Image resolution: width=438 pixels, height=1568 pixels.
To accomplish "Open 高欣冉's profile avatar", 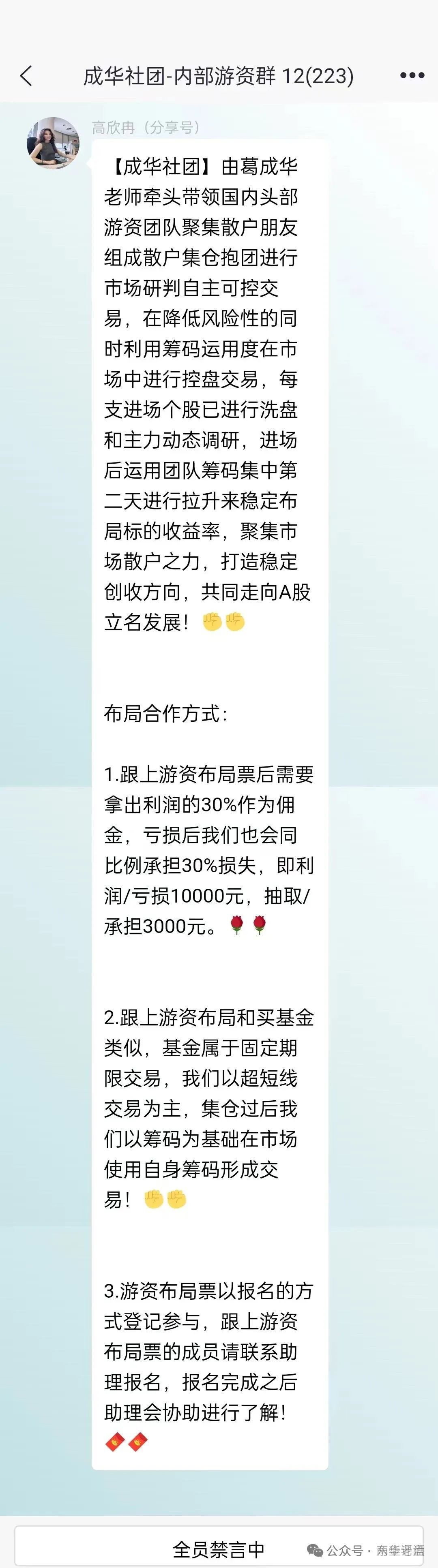I will [53, 143].
